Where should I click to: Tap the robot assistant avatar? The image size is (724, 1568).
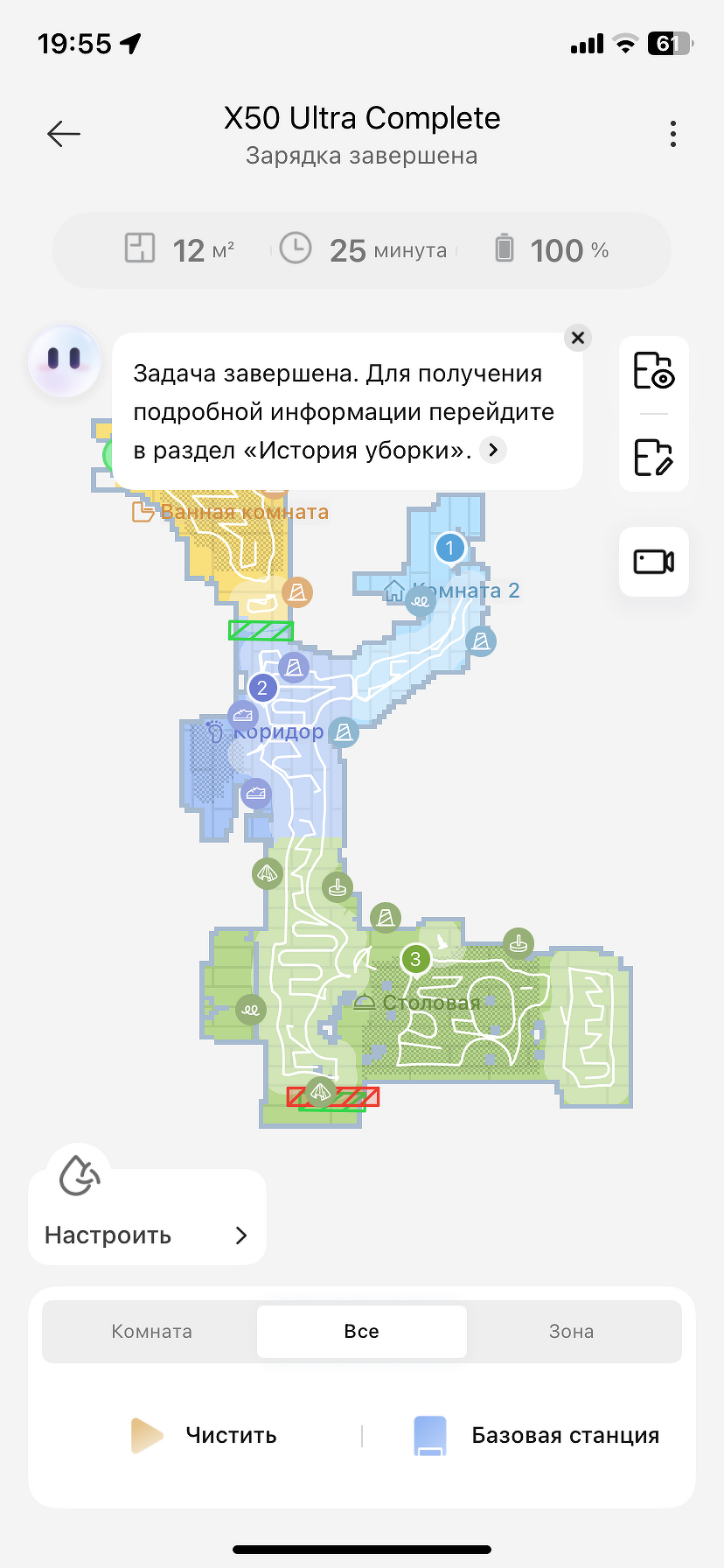click(x=64, y=360)
